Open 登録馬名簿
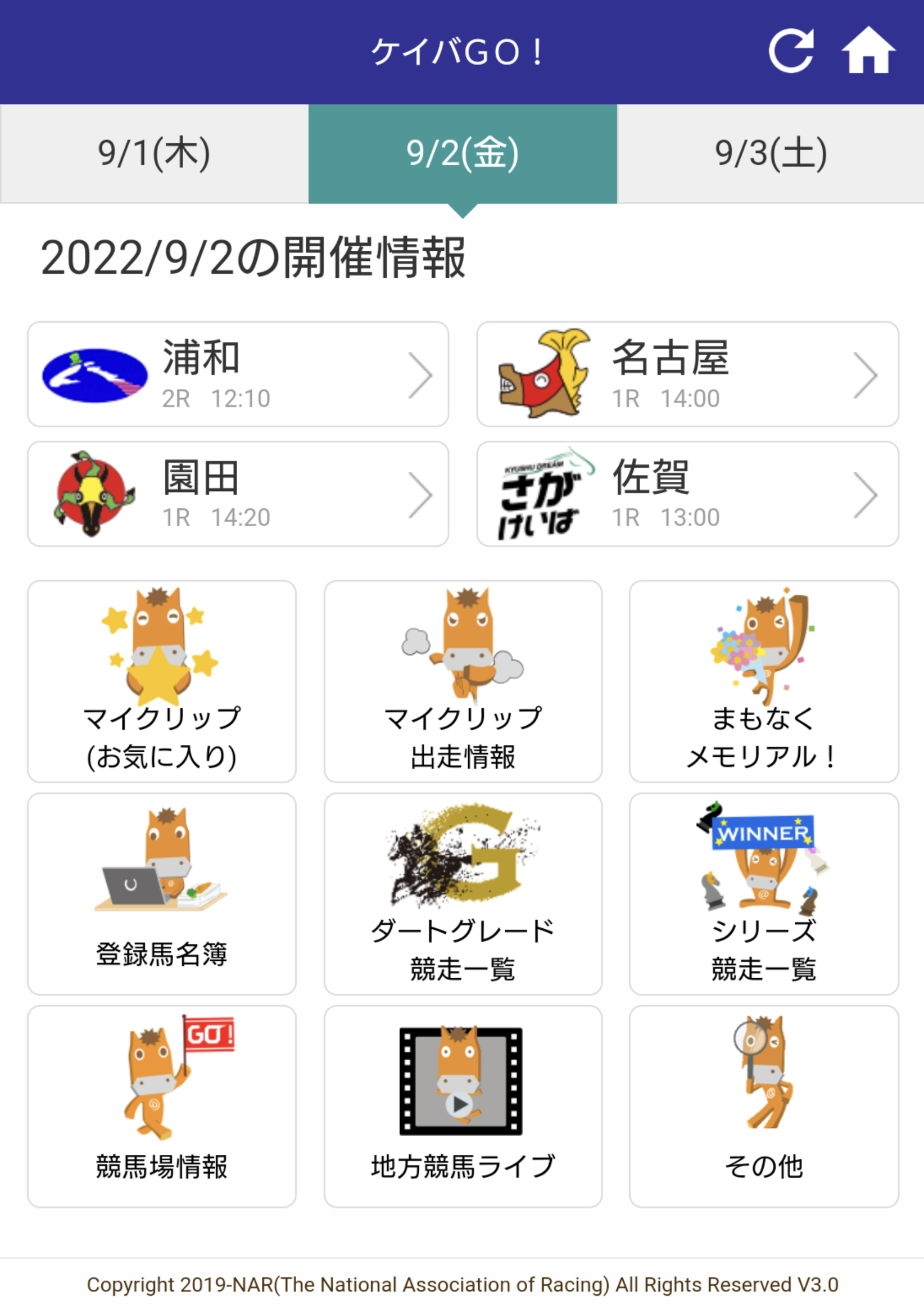924x1315 pixels. pos(162,894)
